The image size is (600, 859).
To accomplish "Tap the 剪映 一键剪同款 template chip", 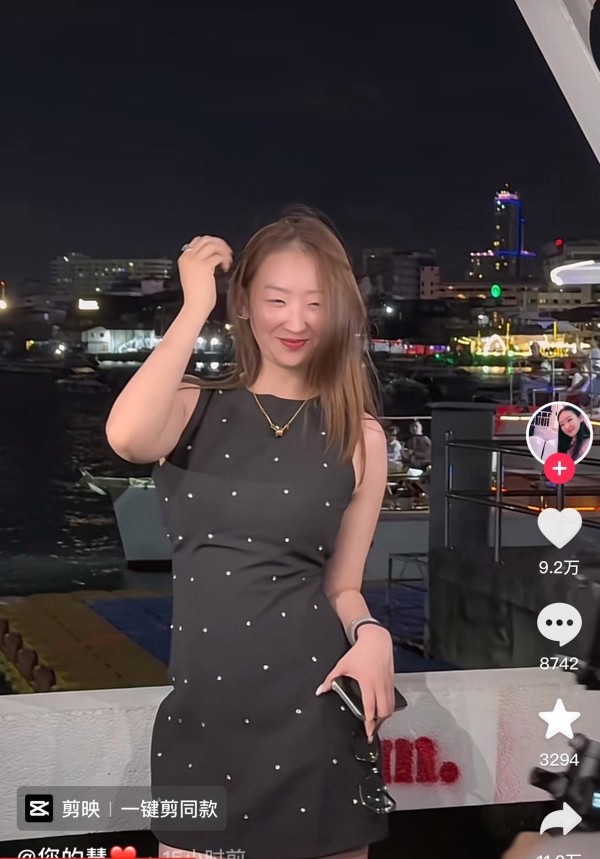I will (121, 808).
